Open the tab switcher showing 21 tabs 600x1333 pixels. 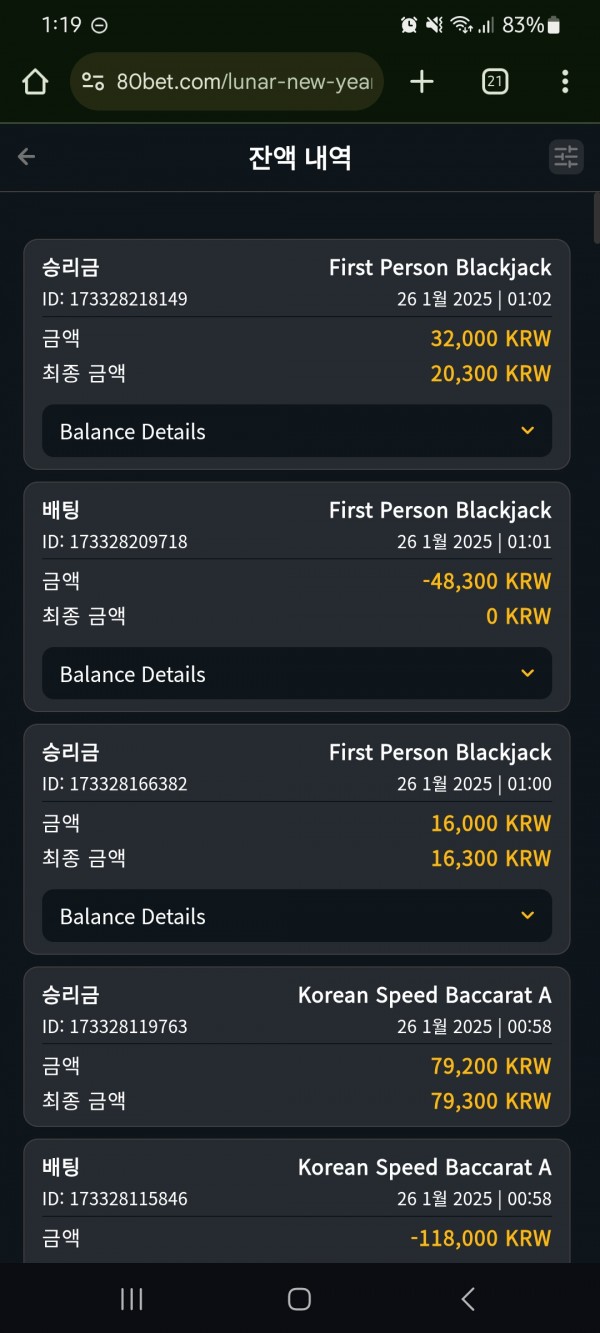pos(494,82)
